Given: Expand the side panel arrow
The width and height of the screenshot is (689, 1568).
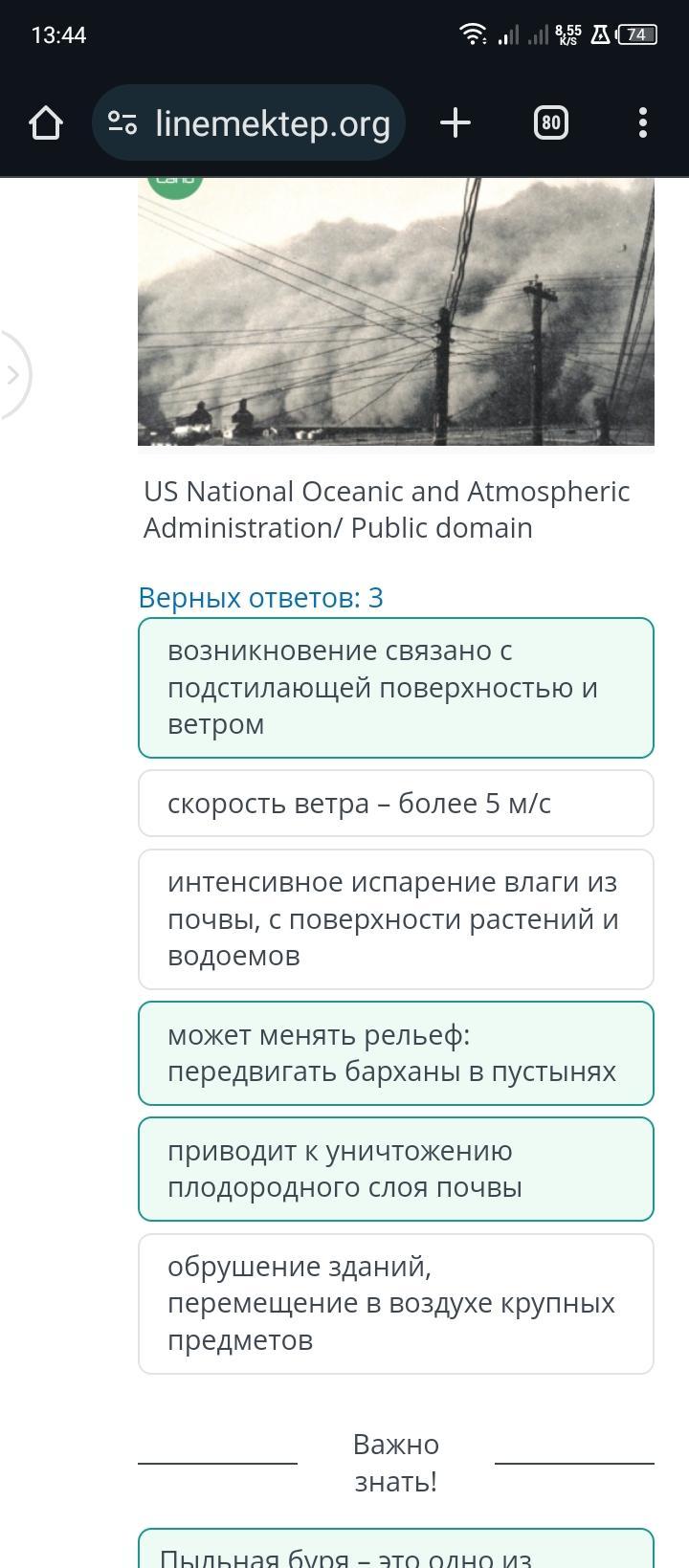Looking at the screenshot, I should pyautogui.click(x=13, y=374).
